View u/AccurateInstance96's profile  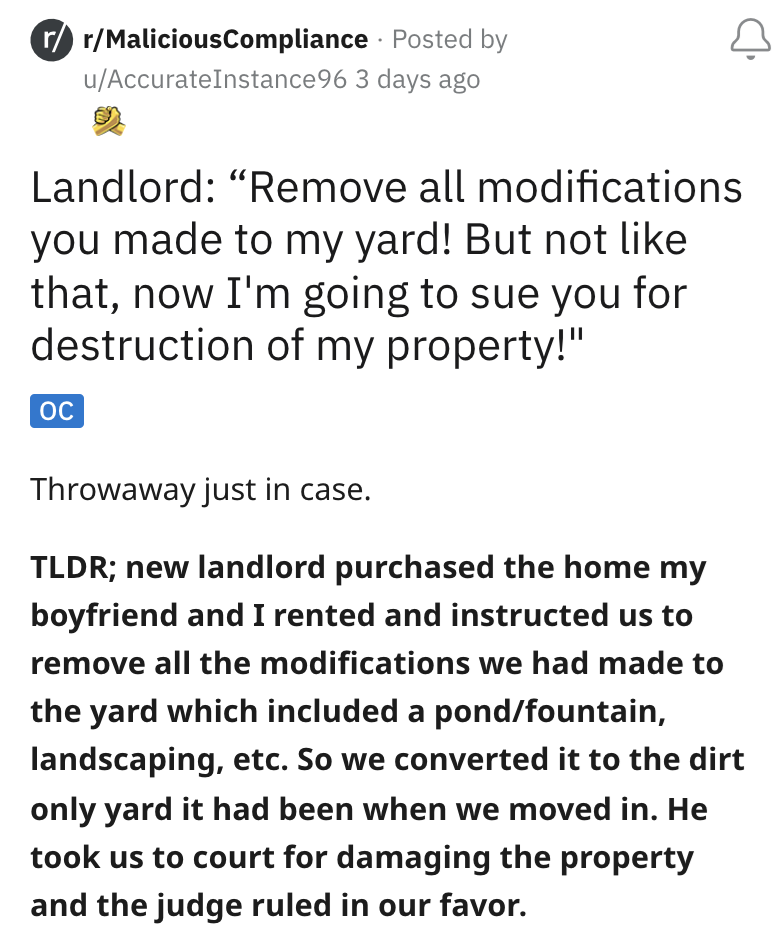214,80
